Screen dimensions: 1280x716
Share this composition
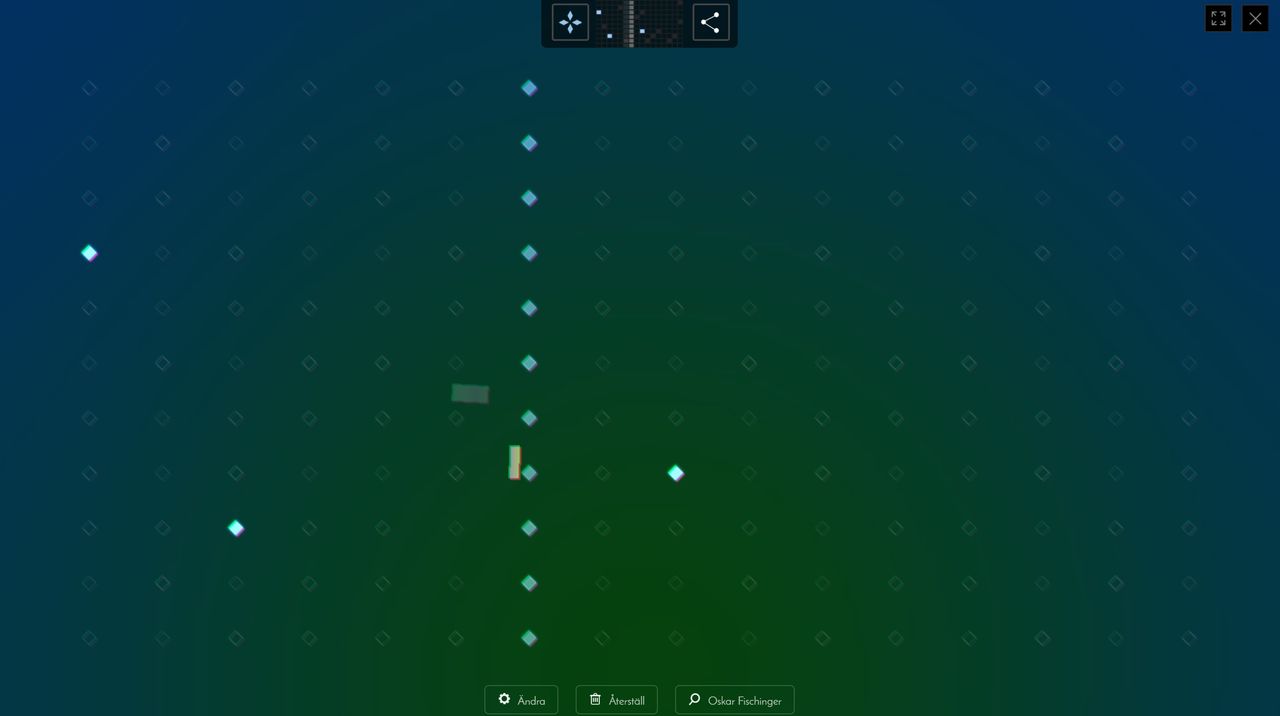point(710,22)
